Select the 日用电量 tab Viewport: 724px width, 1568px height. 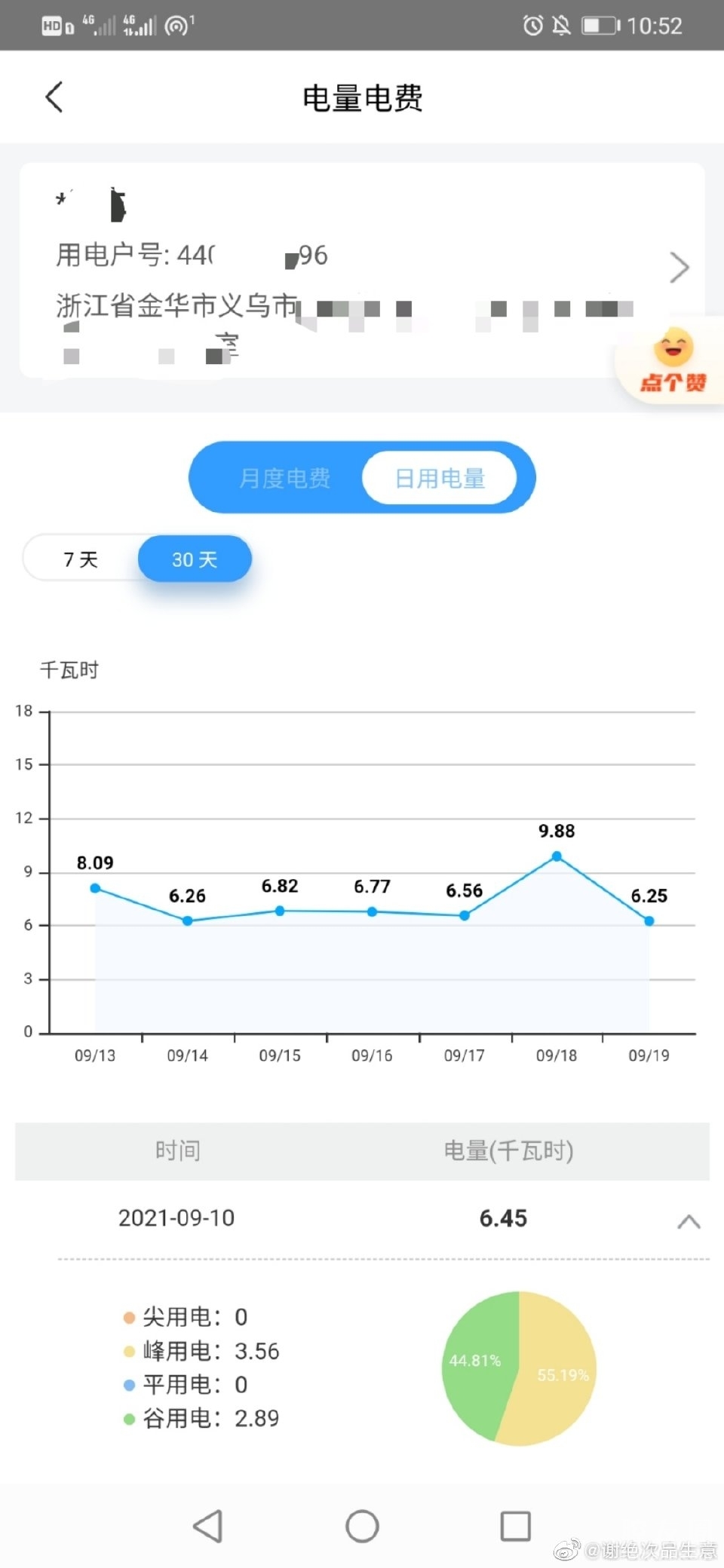coord(440,478)
